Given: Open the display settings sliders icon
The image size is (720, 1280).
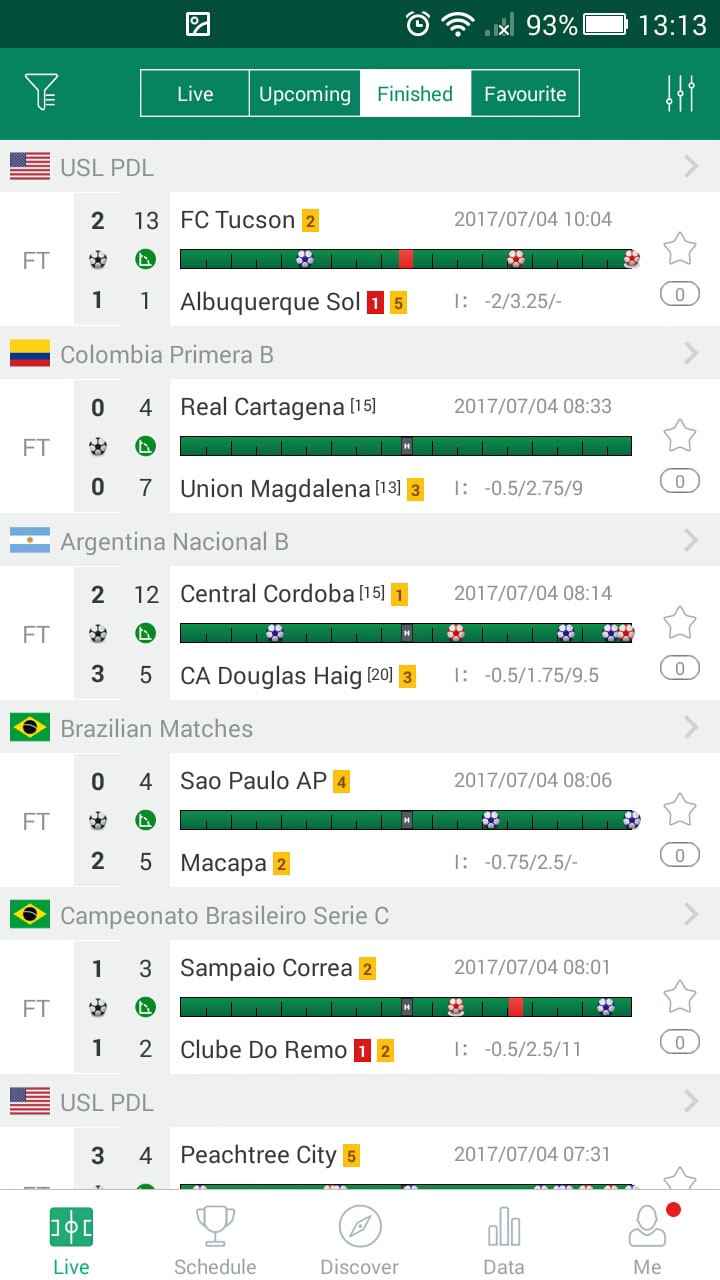Looking at the screenshot, I should tap(680, 93).
